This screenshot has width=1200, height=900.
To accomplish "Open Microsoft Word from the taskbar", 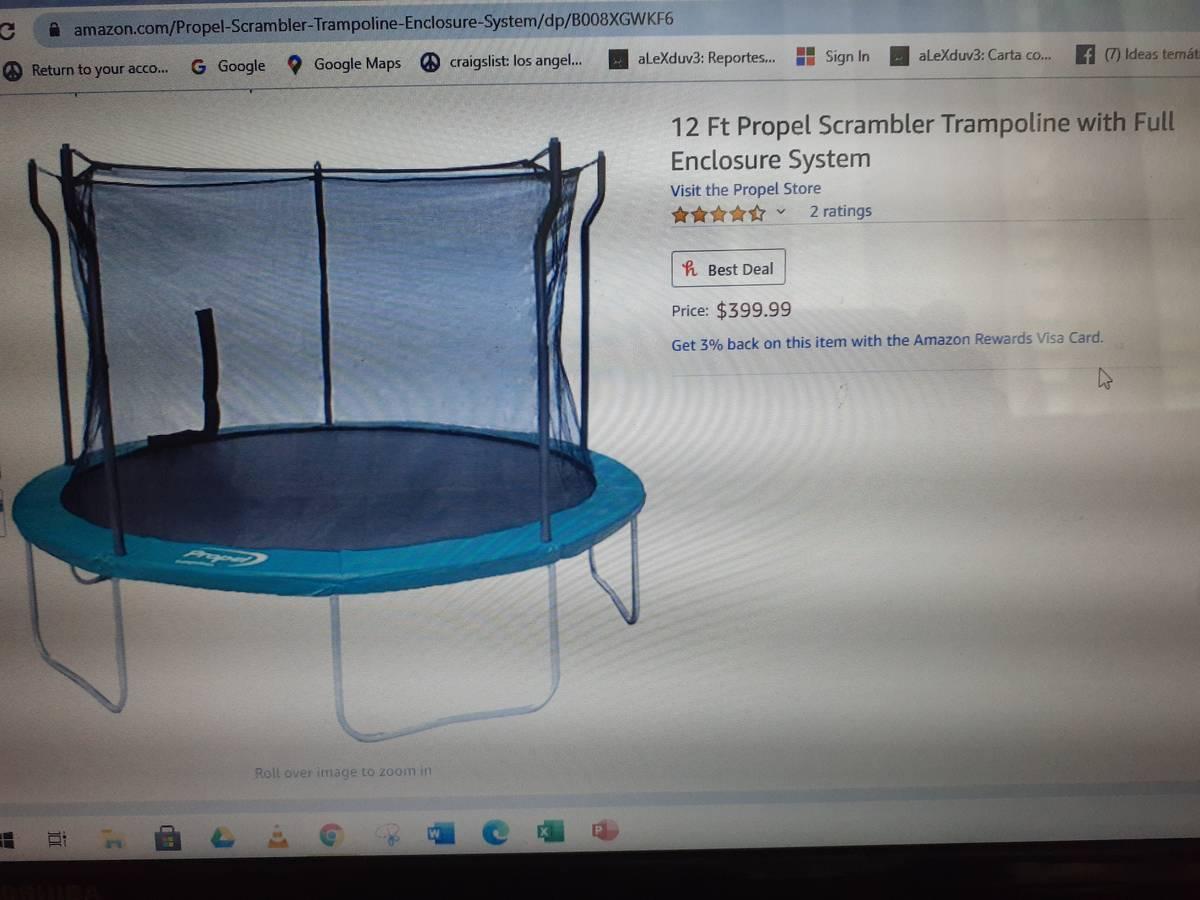I will (440, 833).
